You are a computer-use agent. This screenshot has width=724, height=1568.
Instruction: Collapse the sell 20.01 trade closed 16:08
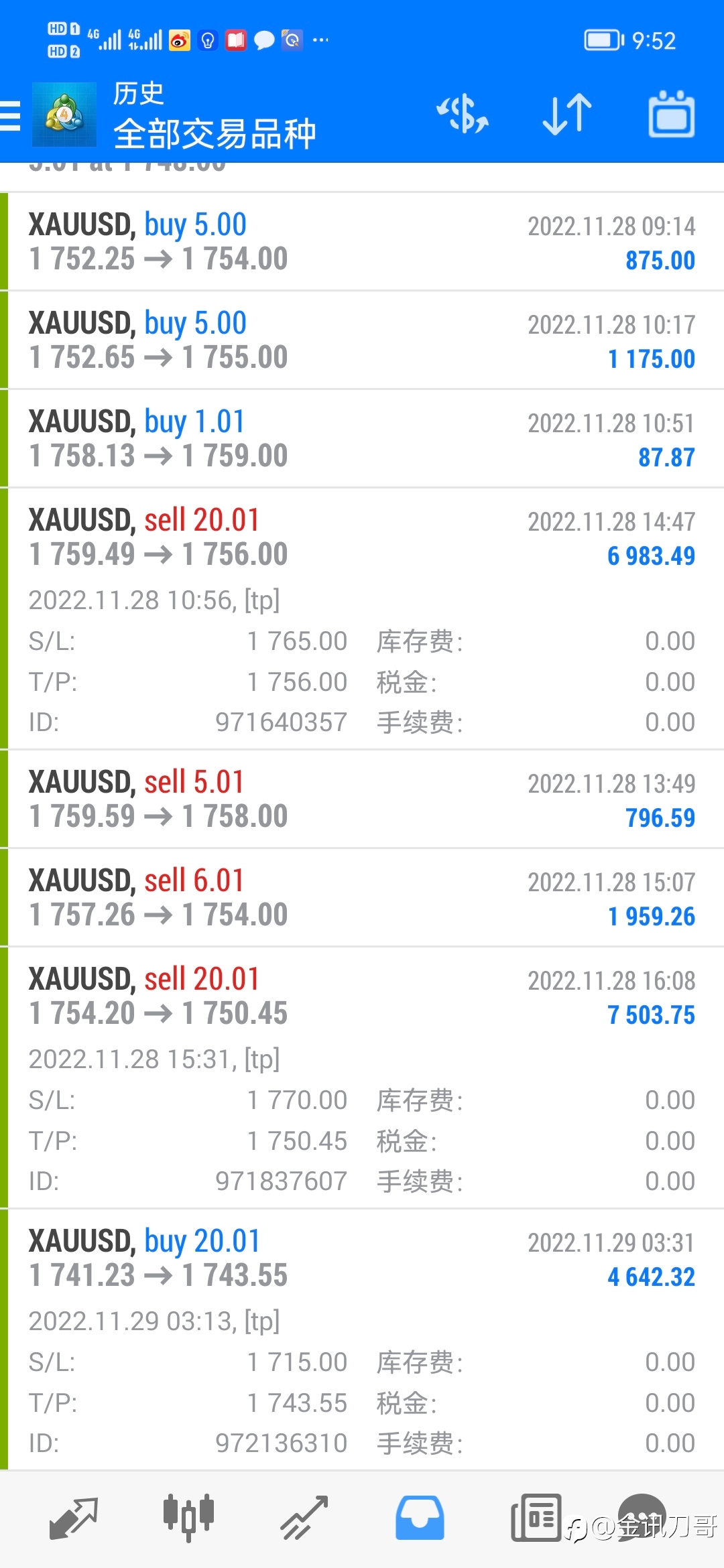(362, 1077)
